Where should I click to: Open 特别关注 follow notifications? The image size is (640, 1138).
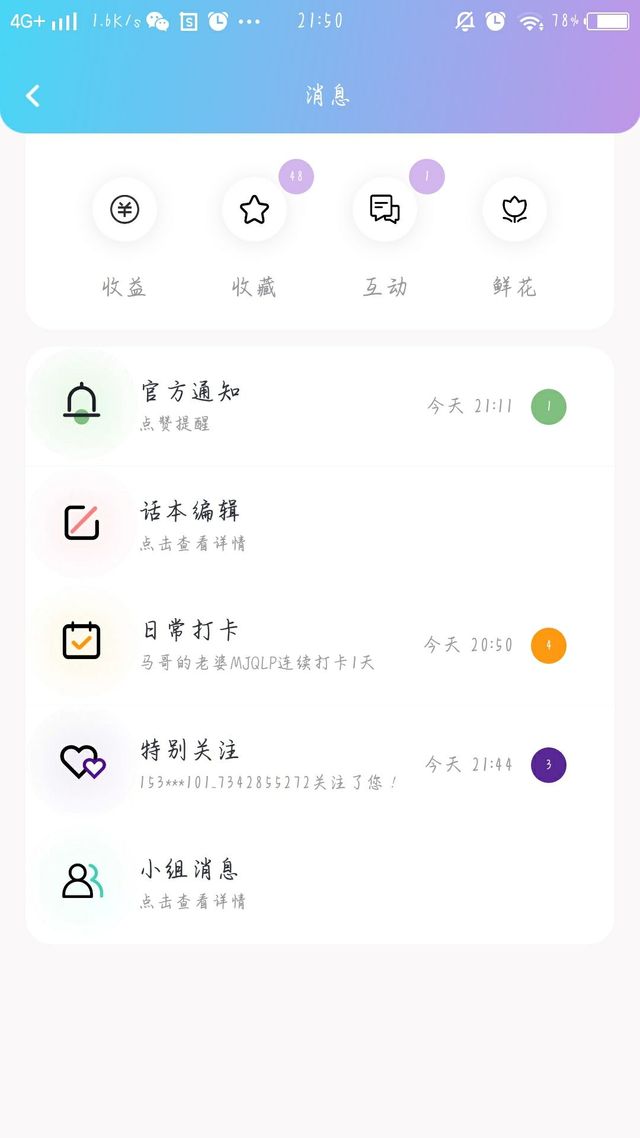pos(320,764)
